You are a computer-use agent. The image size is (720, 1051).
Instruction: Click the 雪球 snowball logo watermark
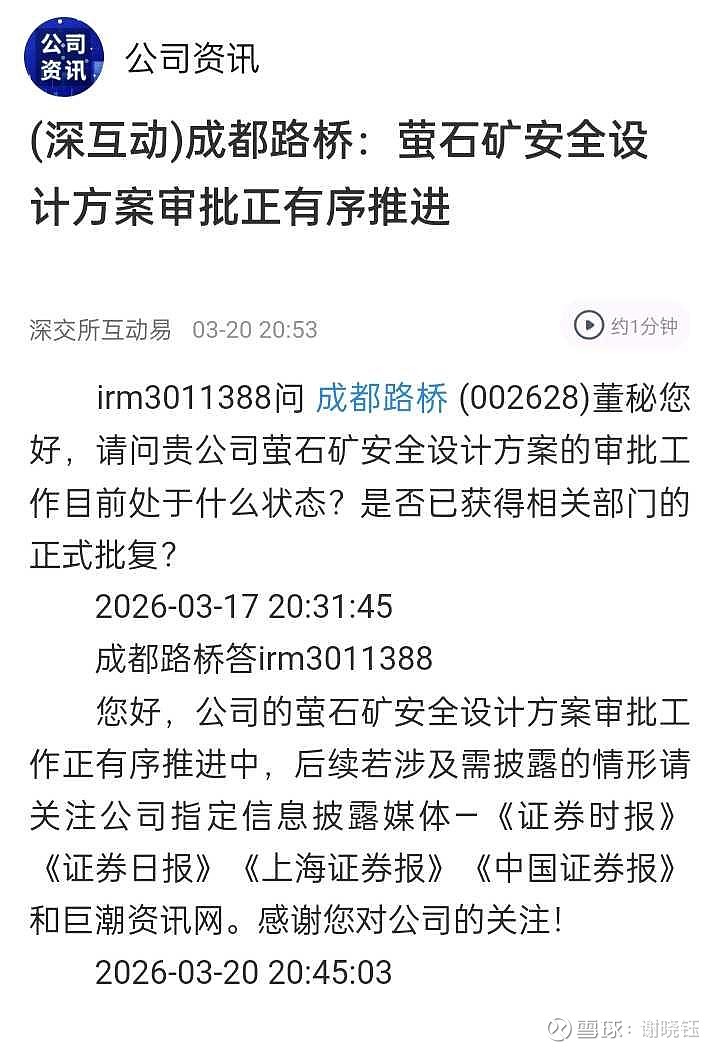[560, 1028]
